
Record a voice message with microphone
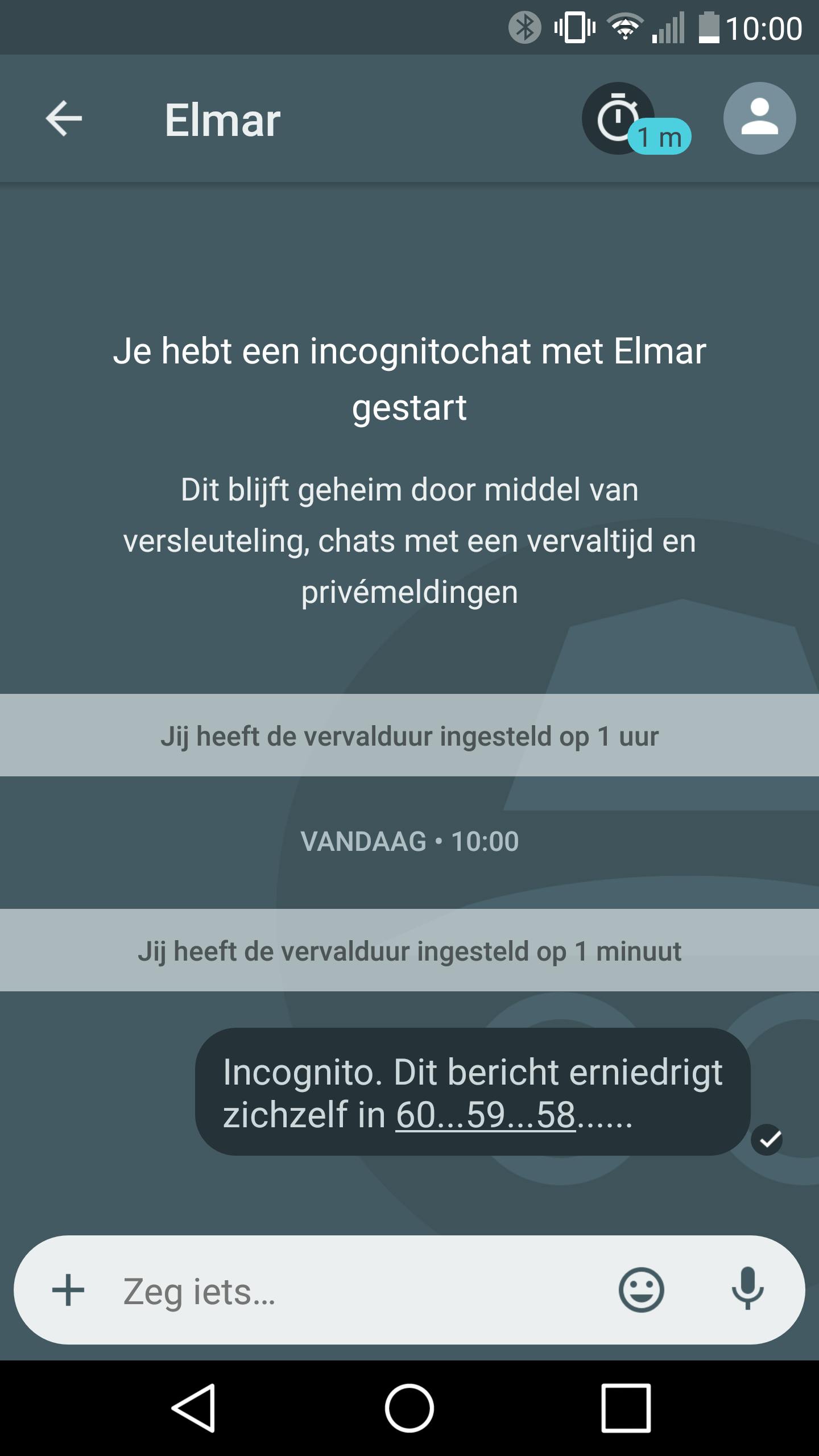click(x=747, y=1290)
